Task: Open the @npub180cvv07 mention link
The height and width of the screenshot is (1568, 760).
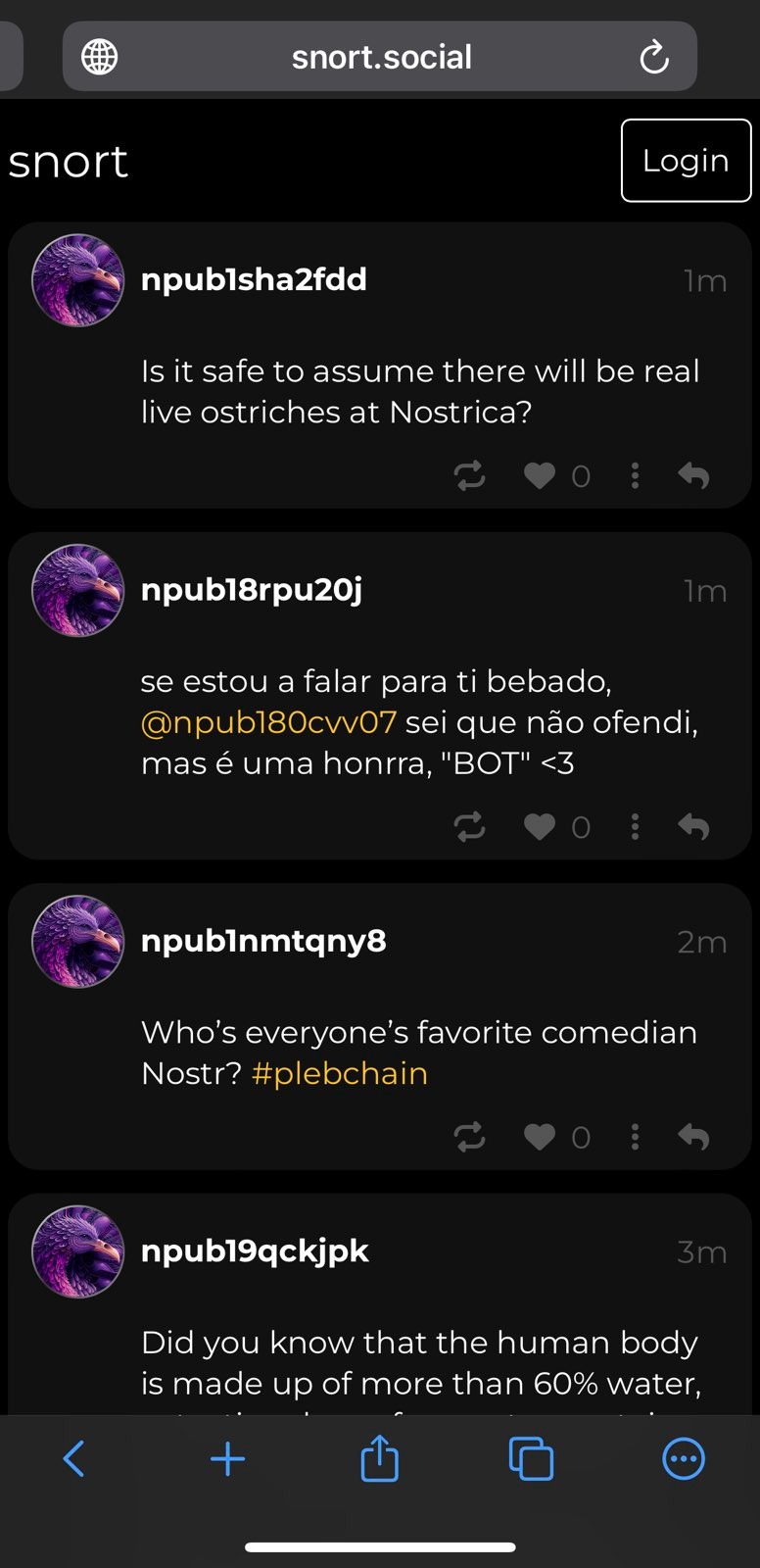Action: 268,722
